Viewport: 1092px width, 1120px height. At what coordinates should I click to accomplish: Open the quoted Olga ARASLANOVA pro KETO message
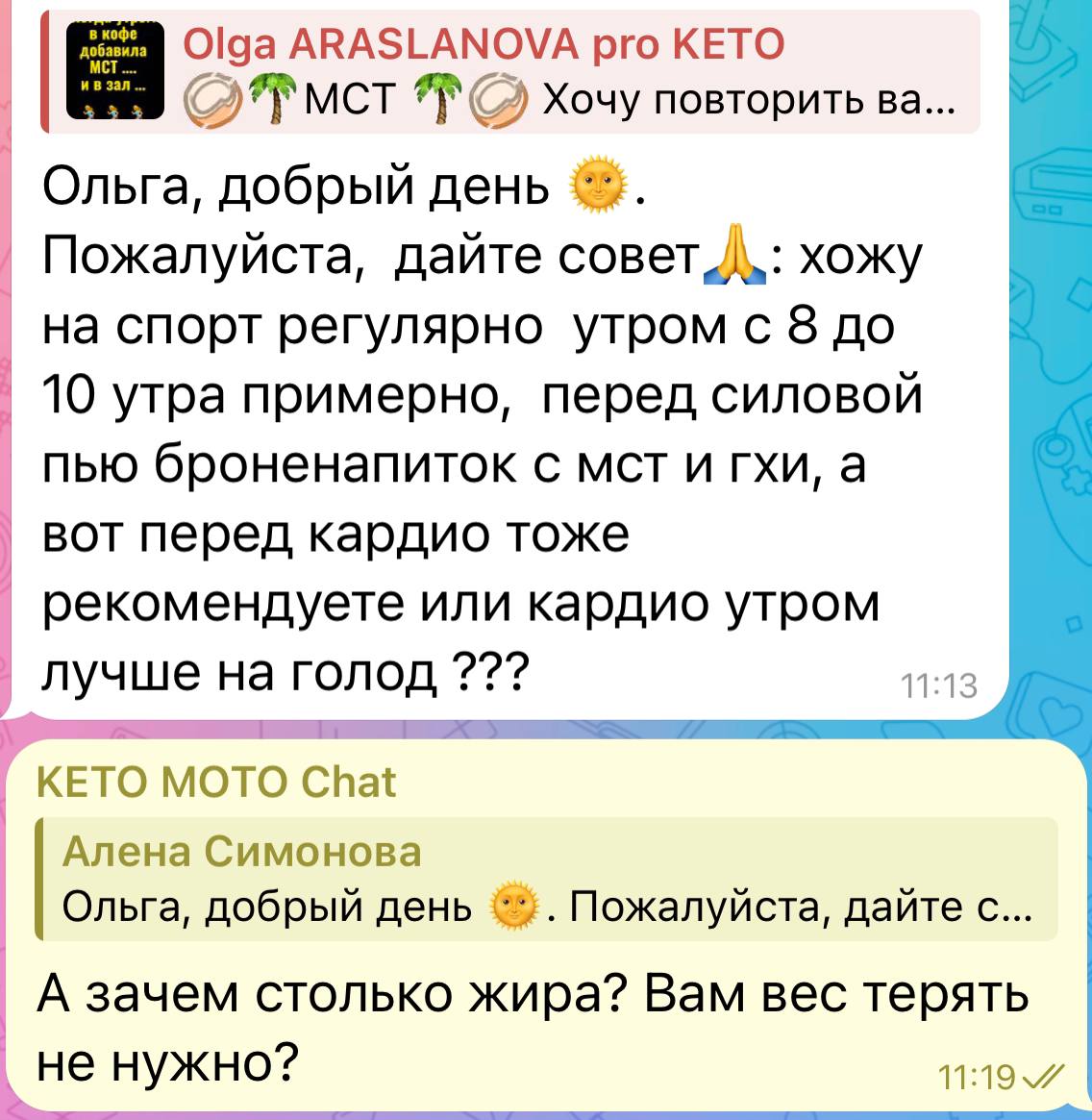[x=509, y=71]
